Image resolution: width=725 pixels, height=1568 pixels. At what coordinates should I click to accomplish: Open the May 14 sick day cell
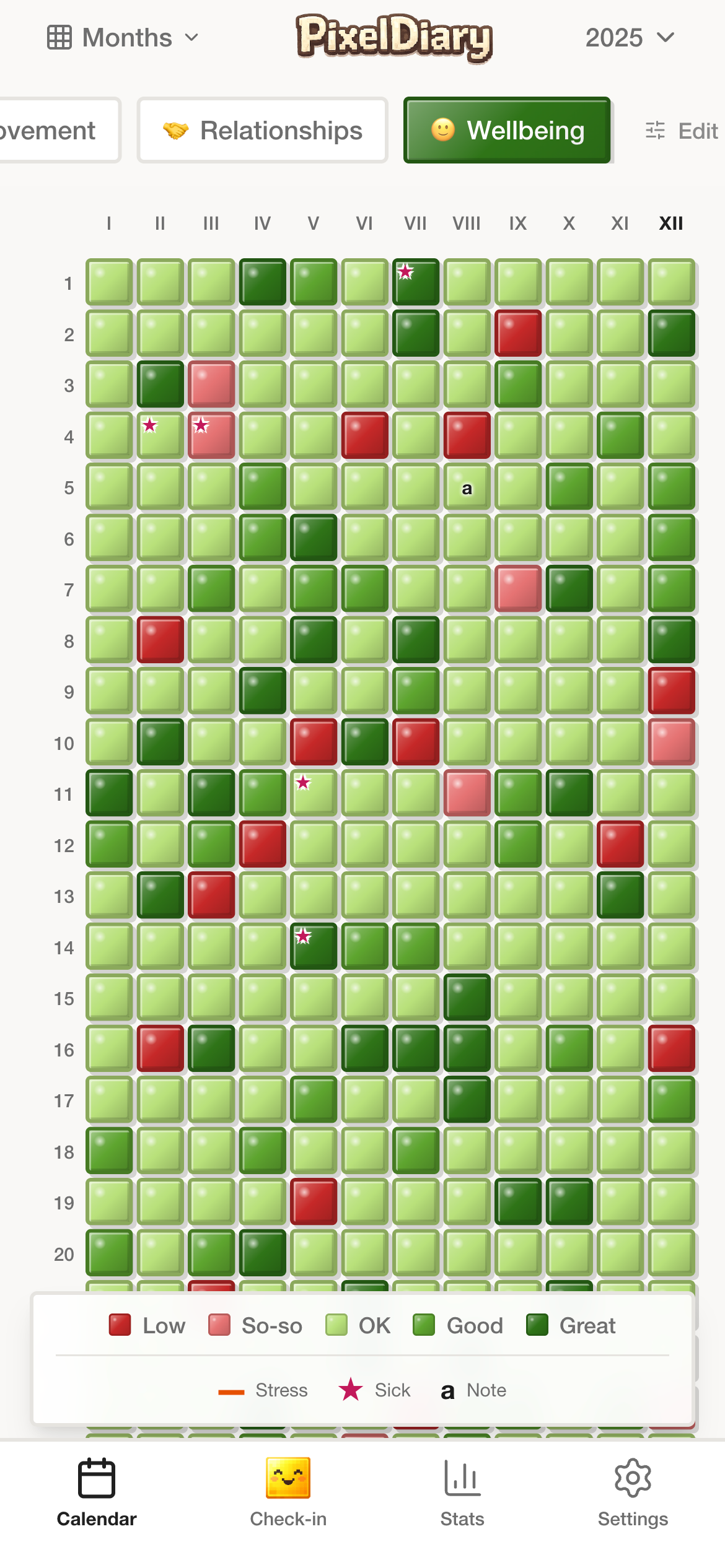pyautogui.click(x=314, y=947)
